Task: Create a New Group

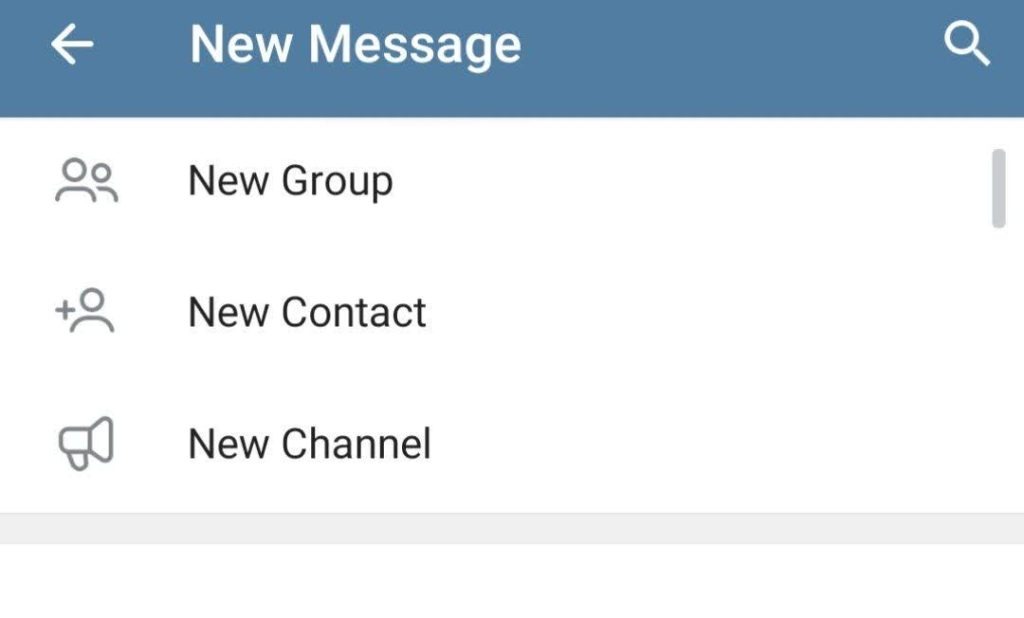Action: coord(290,181)
